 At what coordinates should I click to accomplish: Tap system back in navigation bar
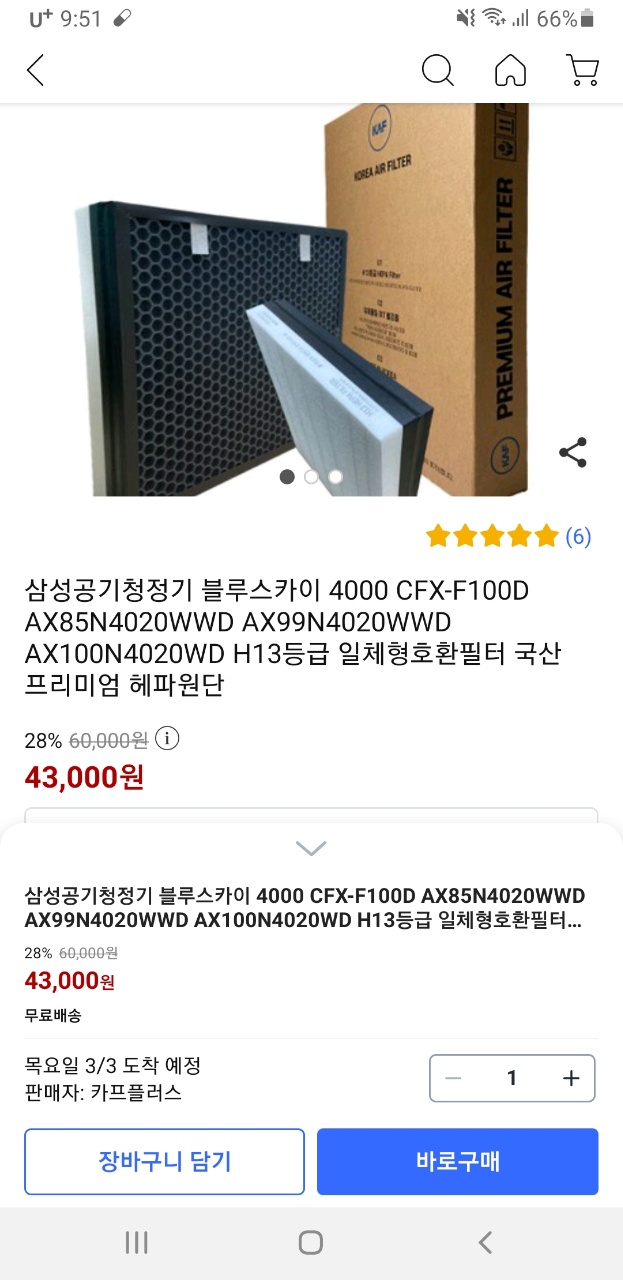pyautogui.click(x=485, y=1243)
